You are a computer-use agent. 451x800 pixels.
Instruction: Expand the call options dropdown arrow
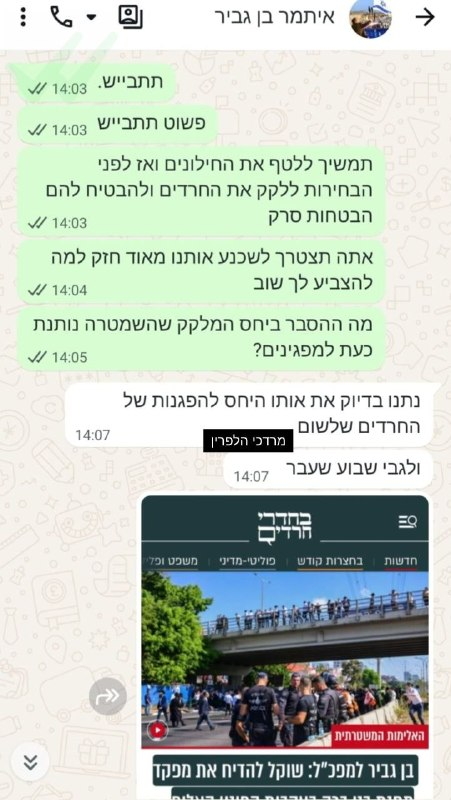[91, 17]
